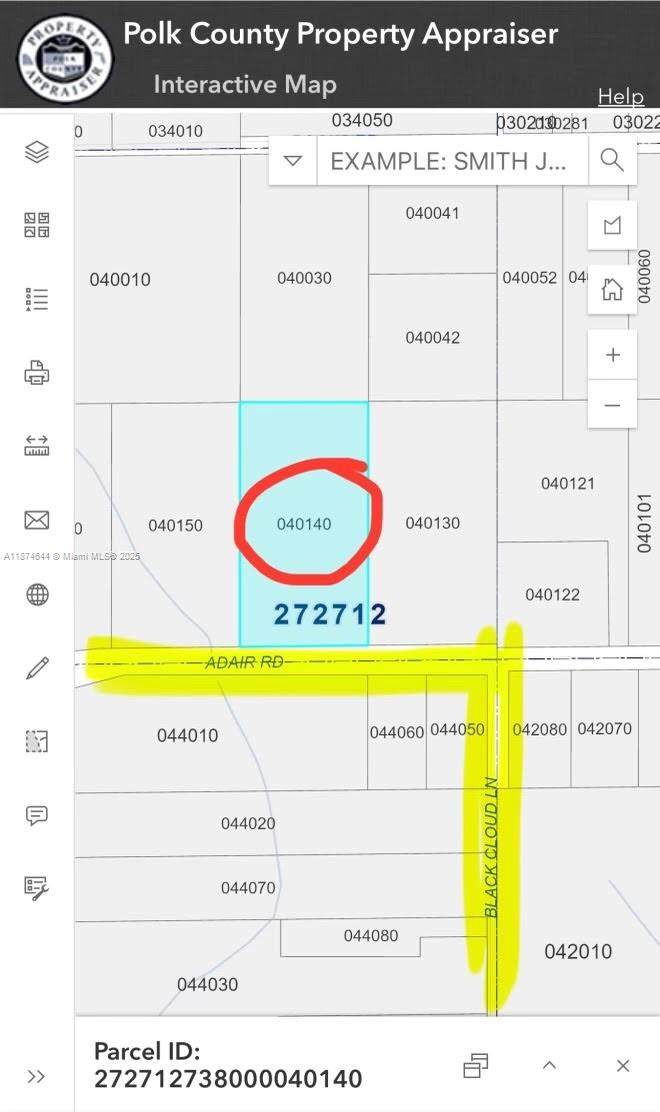Expand the search source dropdown arrow
Viewport: 660px width, 1112px height.
[293, 160]
